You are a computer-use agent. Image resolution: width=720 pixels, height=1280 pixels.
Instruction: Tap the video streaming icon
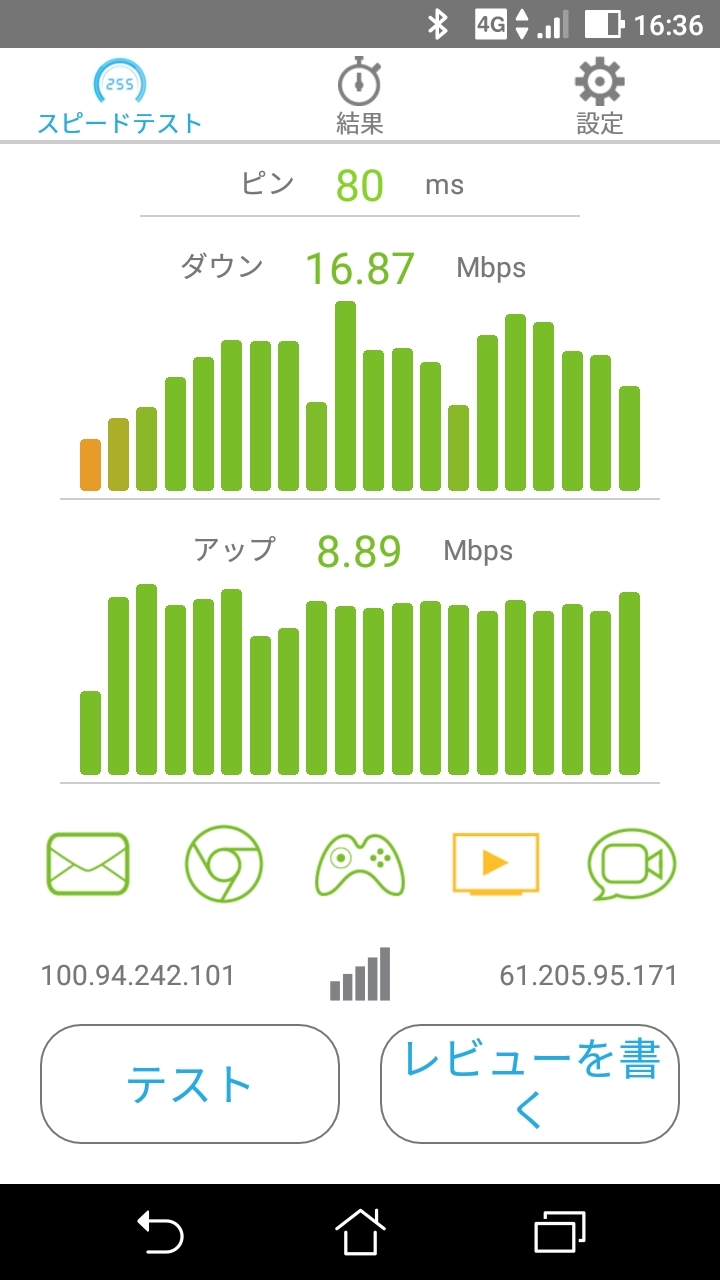coord(496,863)
